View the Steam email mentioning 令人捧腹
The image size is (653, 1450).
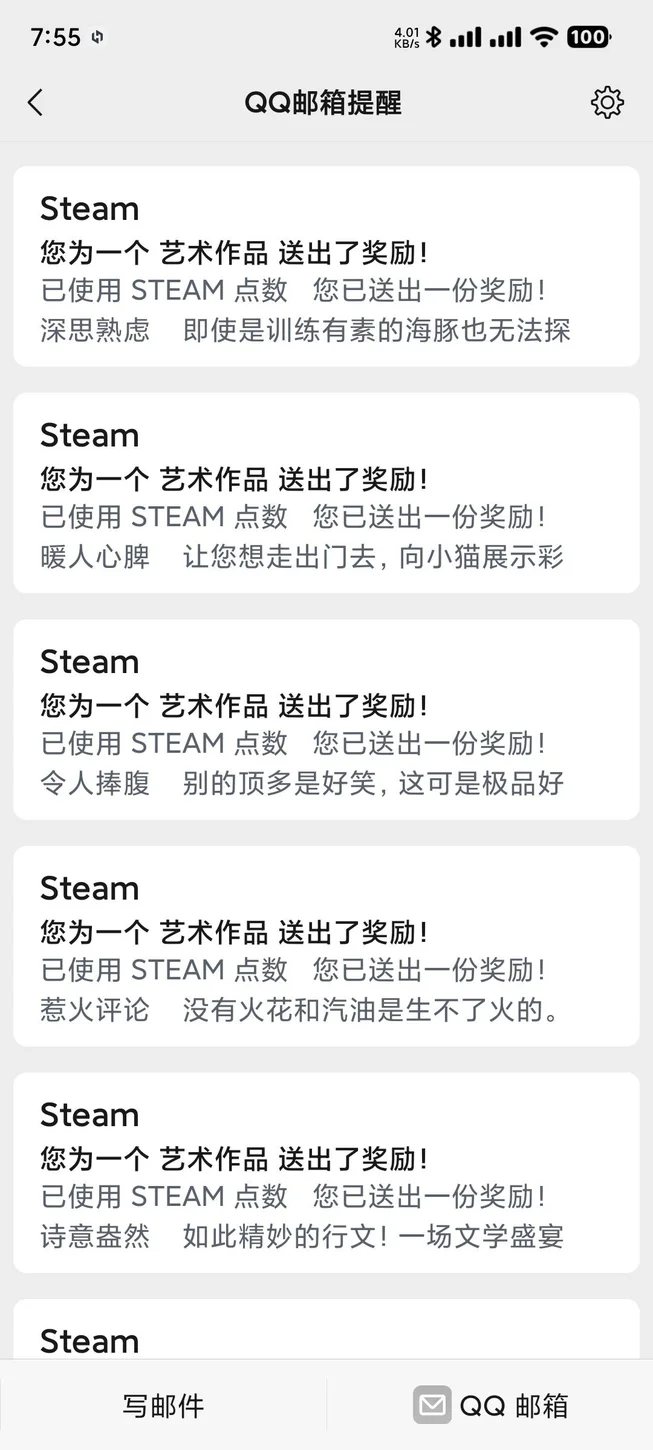(326, 720)
